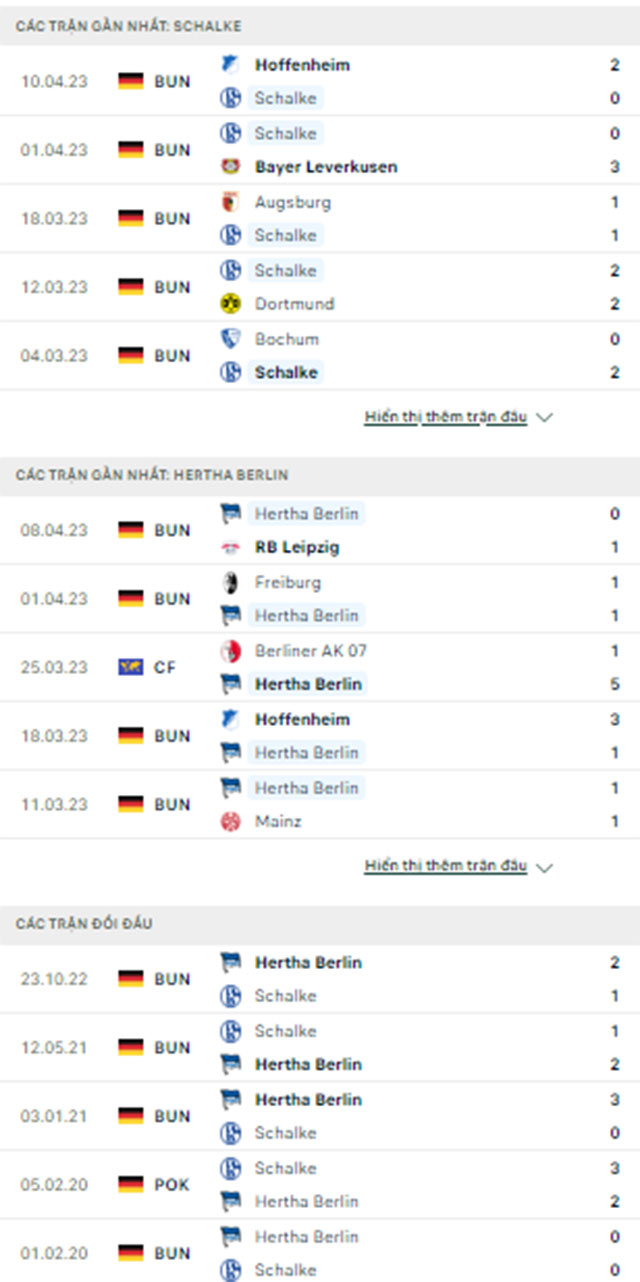Open the 10.04.23 Hoffenheim vs Schalke match
The height and width of the screenshot is (1282, 640).
click(320, 81)
